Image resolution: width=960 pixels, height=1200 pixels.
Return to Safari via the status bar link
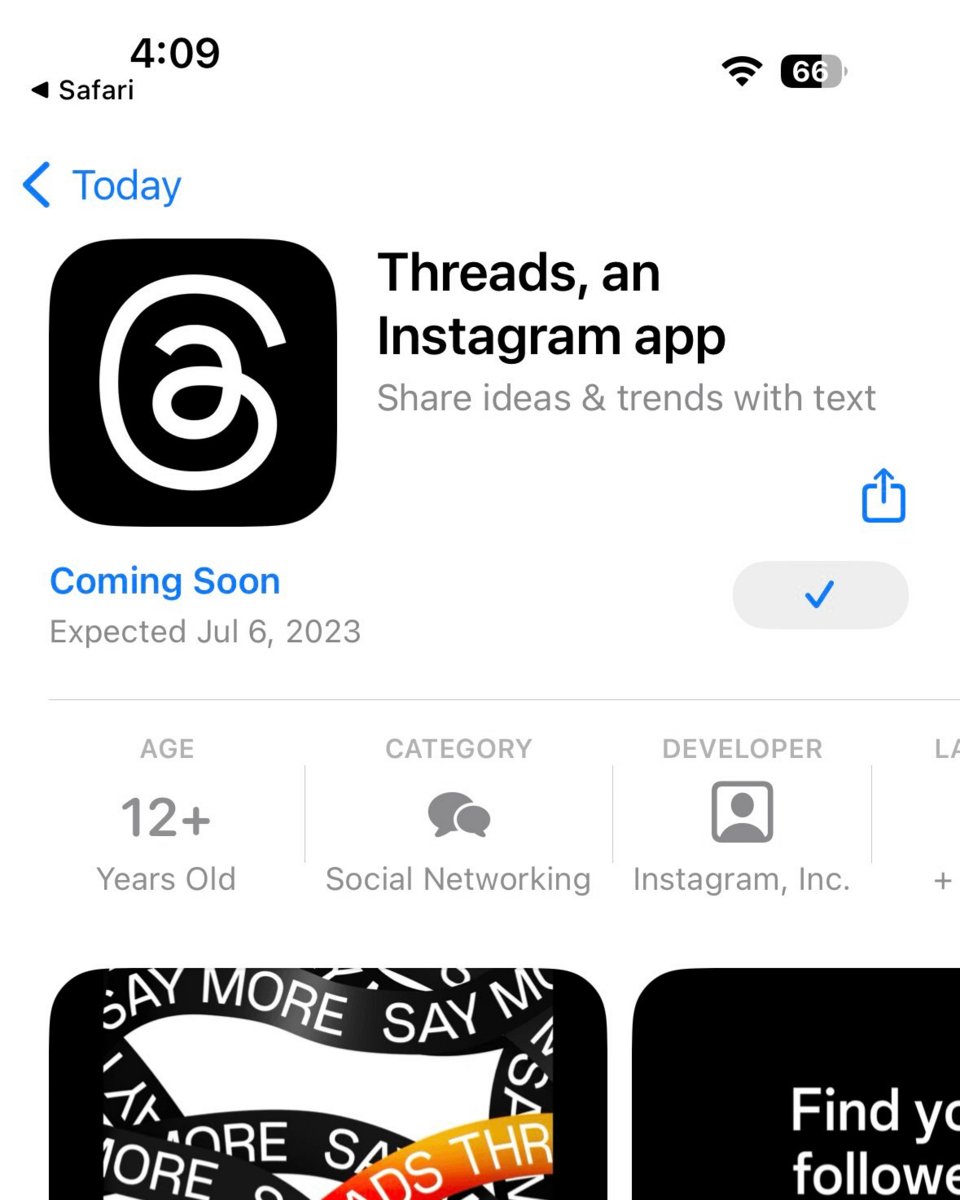83,90
